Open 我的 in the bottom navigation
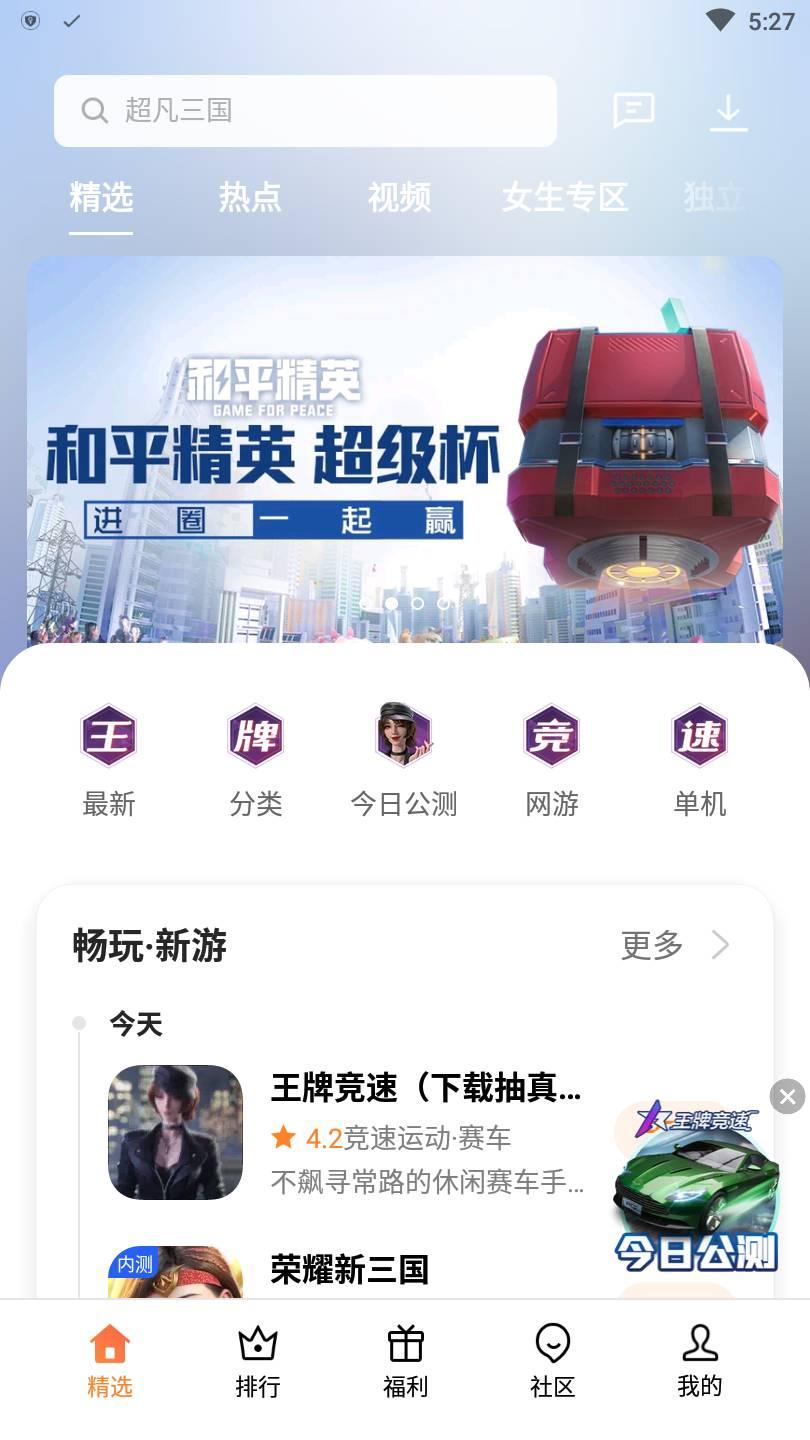Viewport: 810px width, 1440px height. click(699, 1360)
